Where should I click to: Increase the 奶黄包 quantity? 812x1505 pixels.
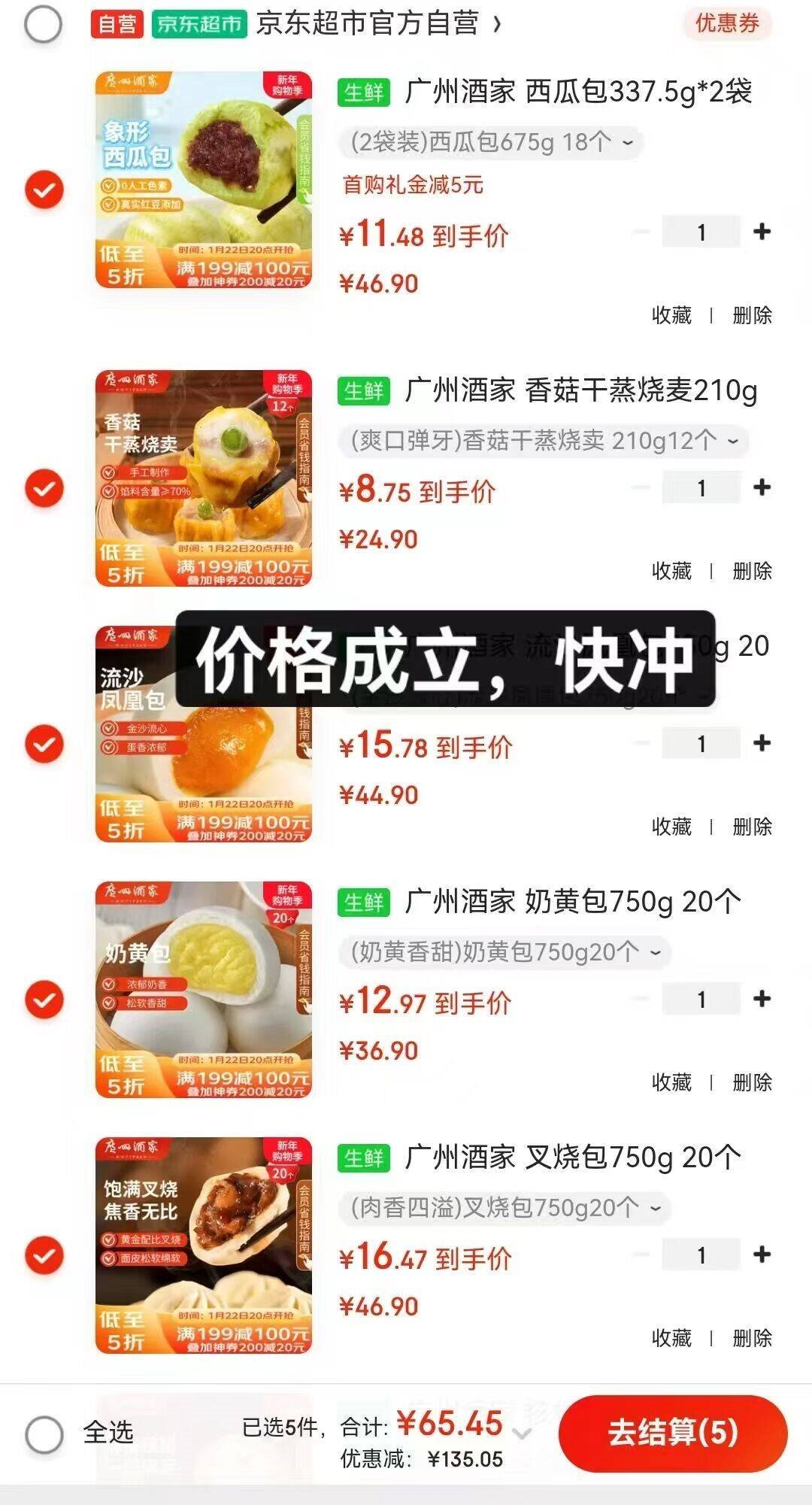762,999
